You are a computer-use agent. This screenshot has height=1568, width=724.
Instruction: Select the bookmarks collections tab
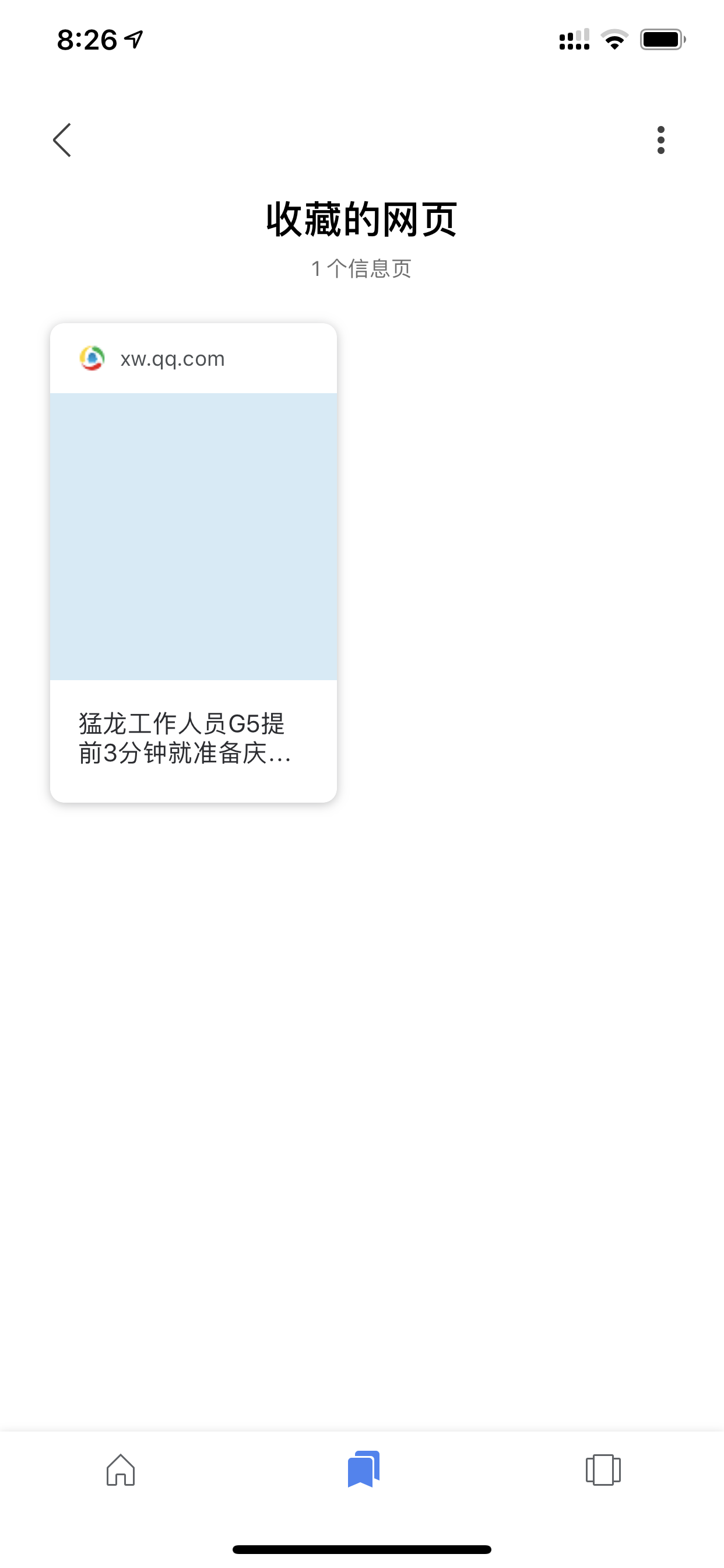click(363, 1469)
